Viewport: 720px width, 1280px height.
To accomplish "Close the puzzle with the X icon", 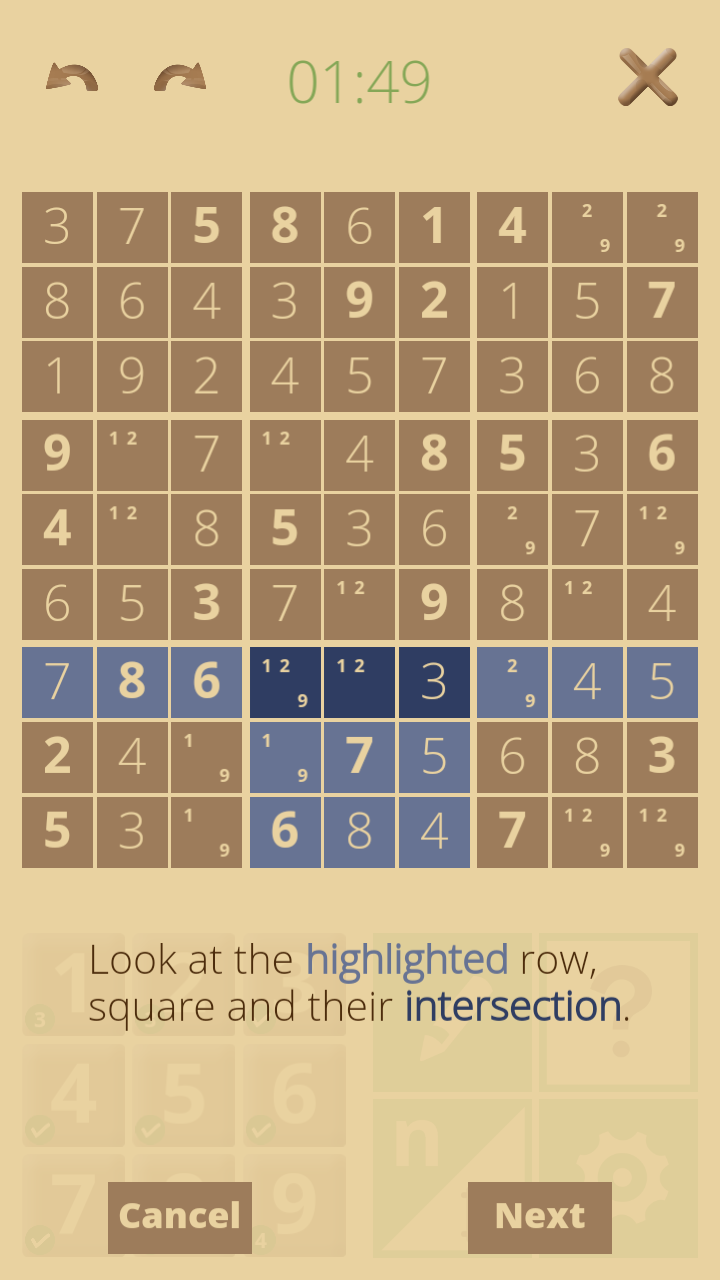I will coord(648,77).
